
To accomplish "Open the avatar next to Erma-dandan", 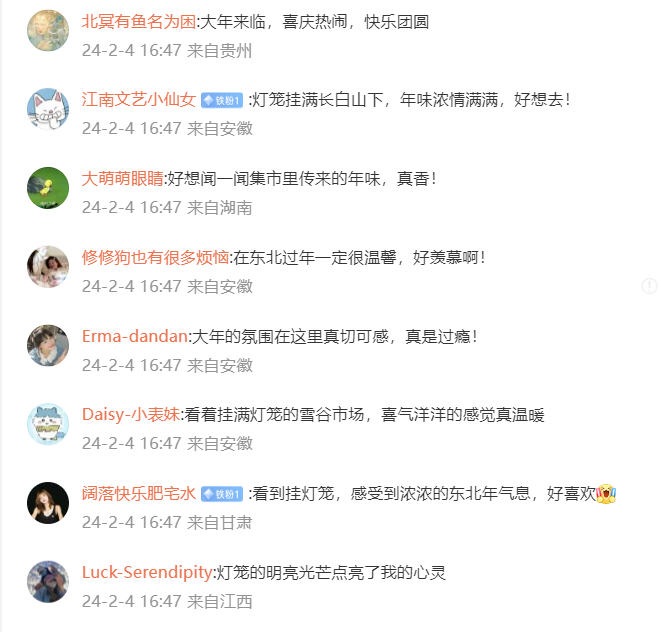I will point(48,346).
